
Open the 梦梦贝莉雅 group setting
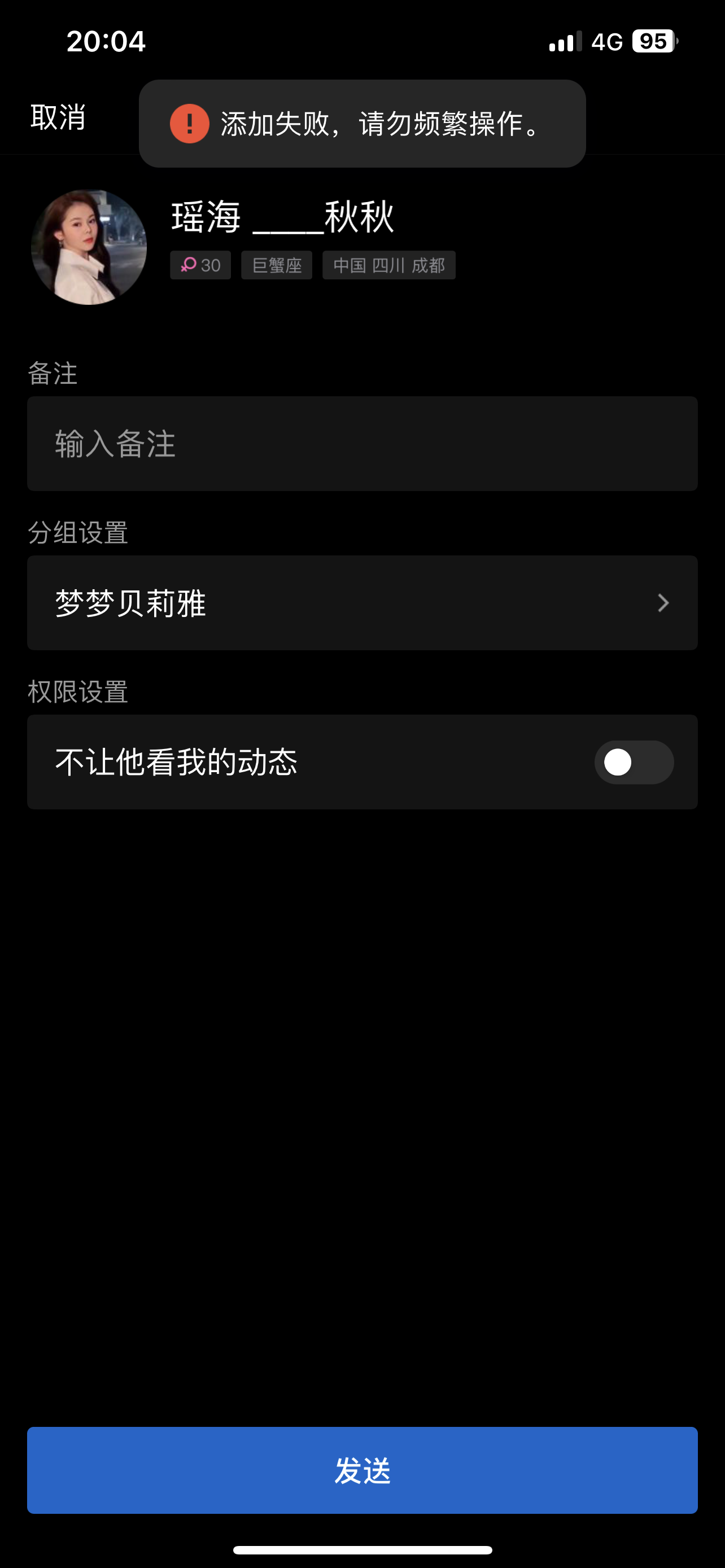[362, 603]
